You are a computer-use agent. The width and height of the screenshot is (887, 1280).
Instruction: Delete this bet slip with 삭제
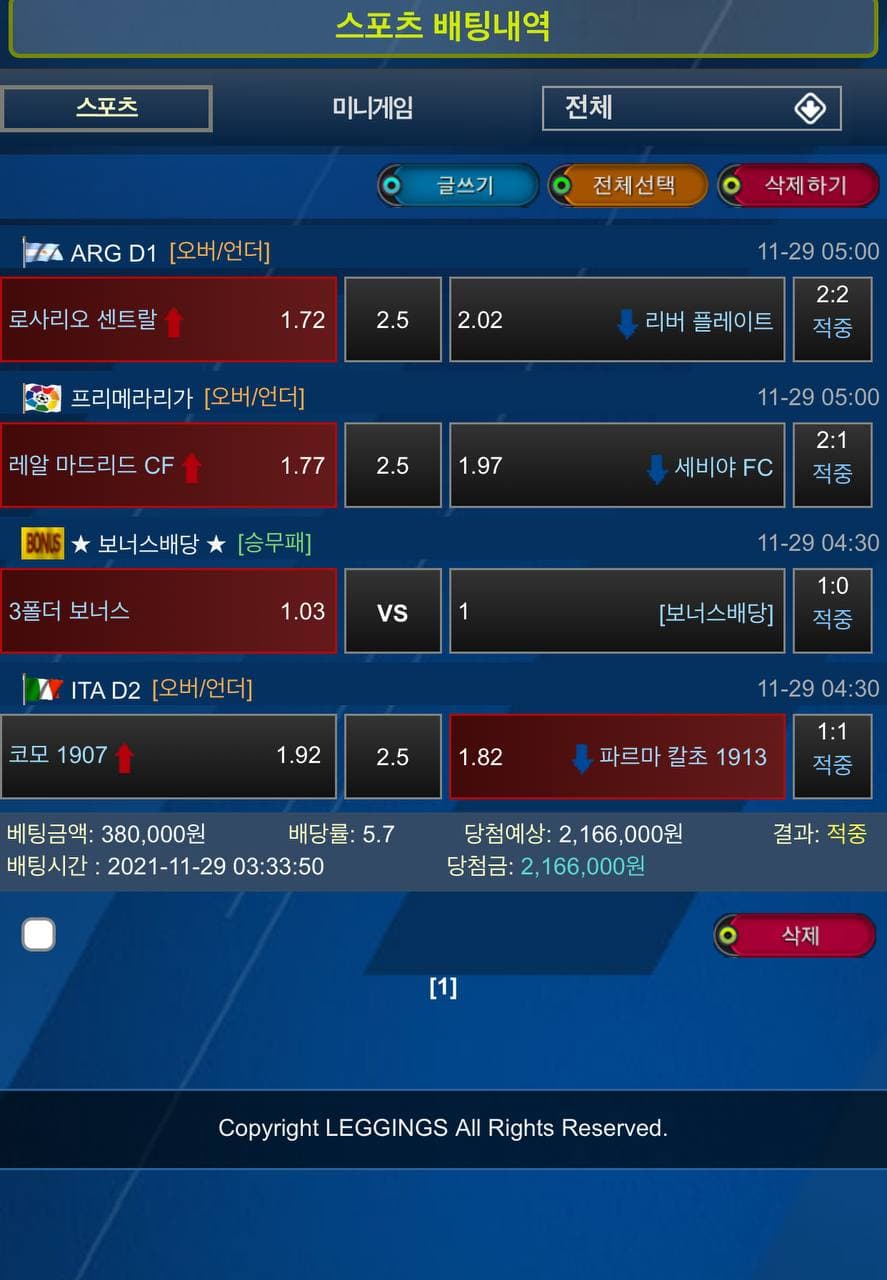point(795,936)
